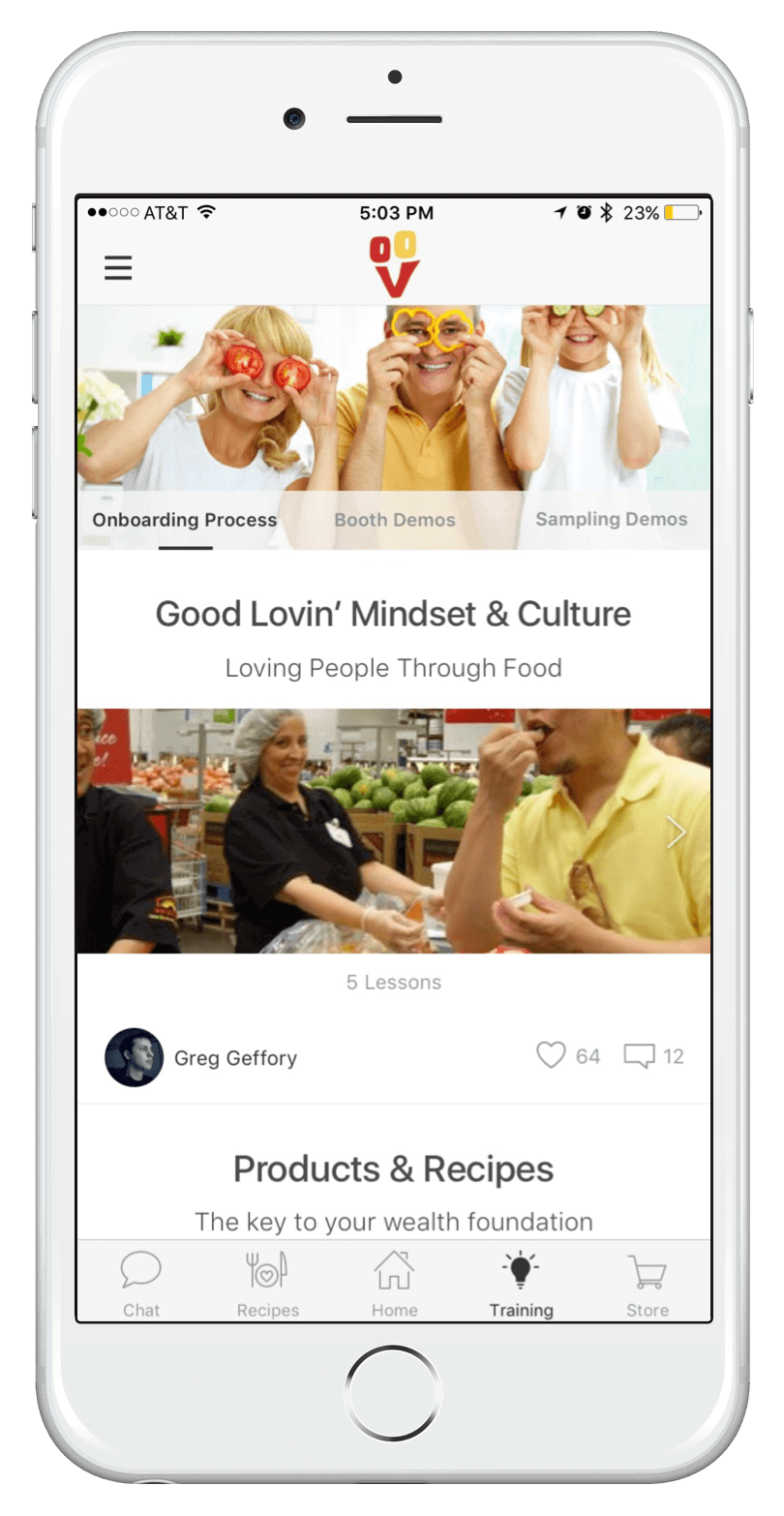Open the Good Lovin' Mindset course image

394,831
